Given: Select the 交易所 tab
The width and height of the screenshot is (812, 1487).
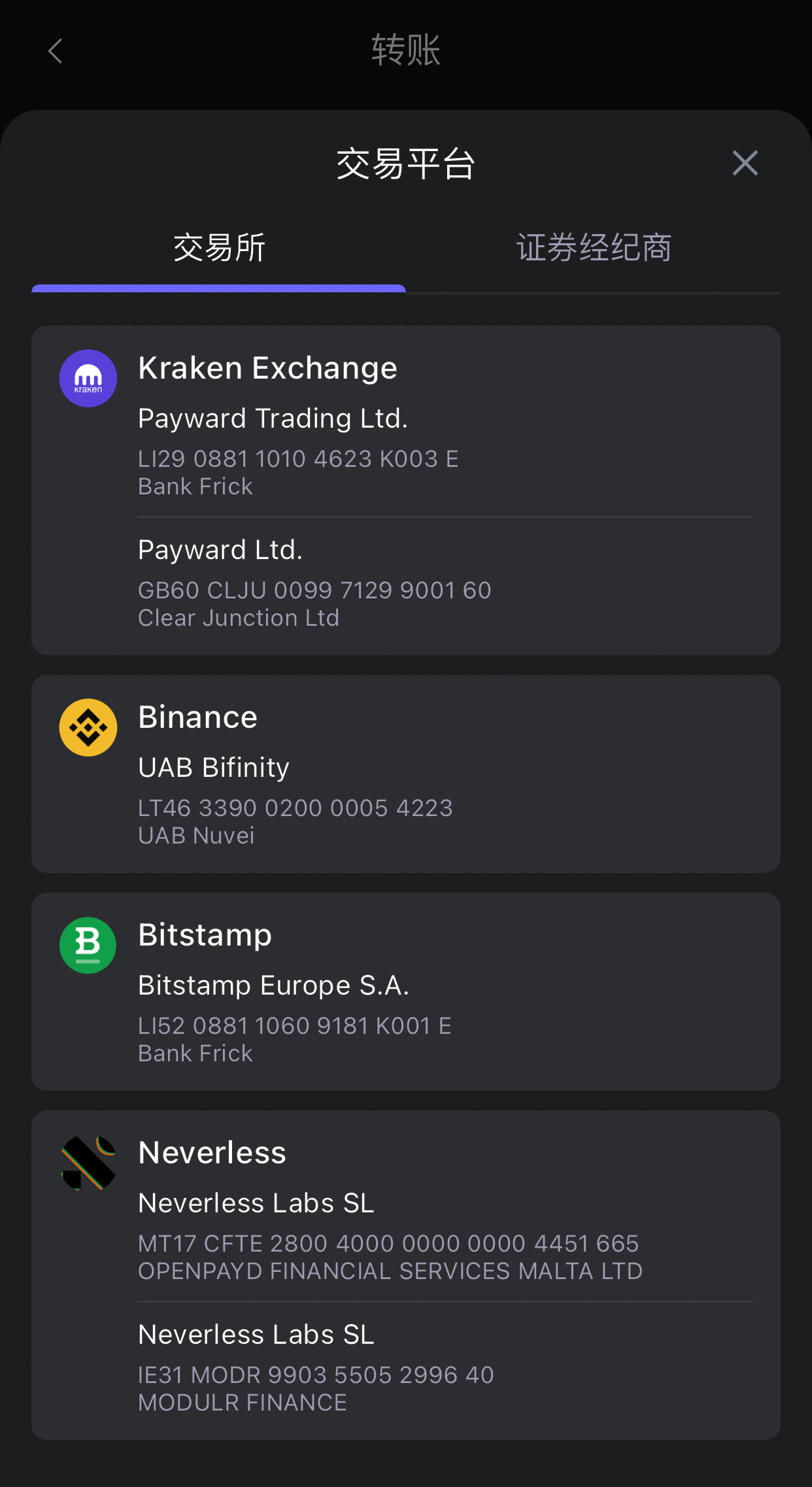Looking at the screenshot, I should tap(219, 248).
